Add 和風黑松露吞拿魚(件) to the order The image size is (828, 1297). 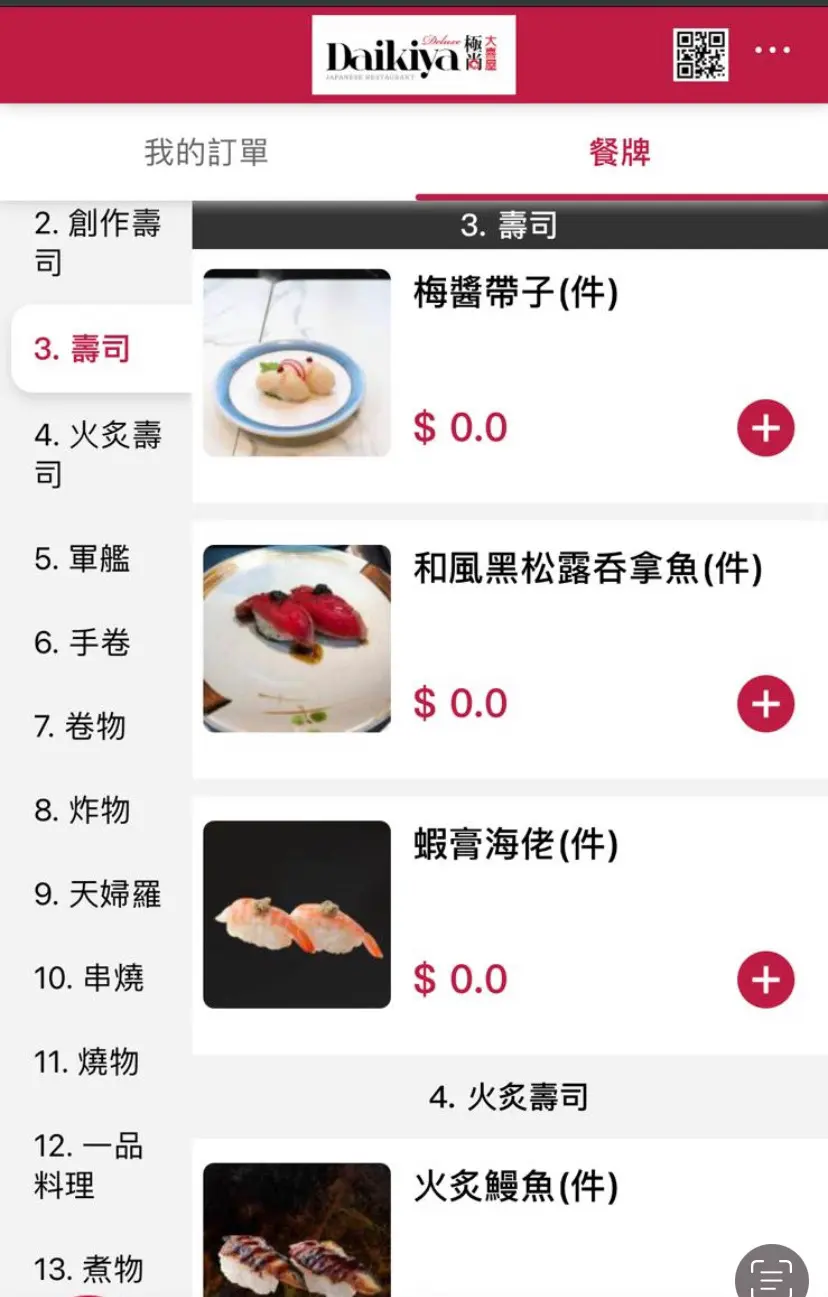pyautogui.click(x=765, y=704)
